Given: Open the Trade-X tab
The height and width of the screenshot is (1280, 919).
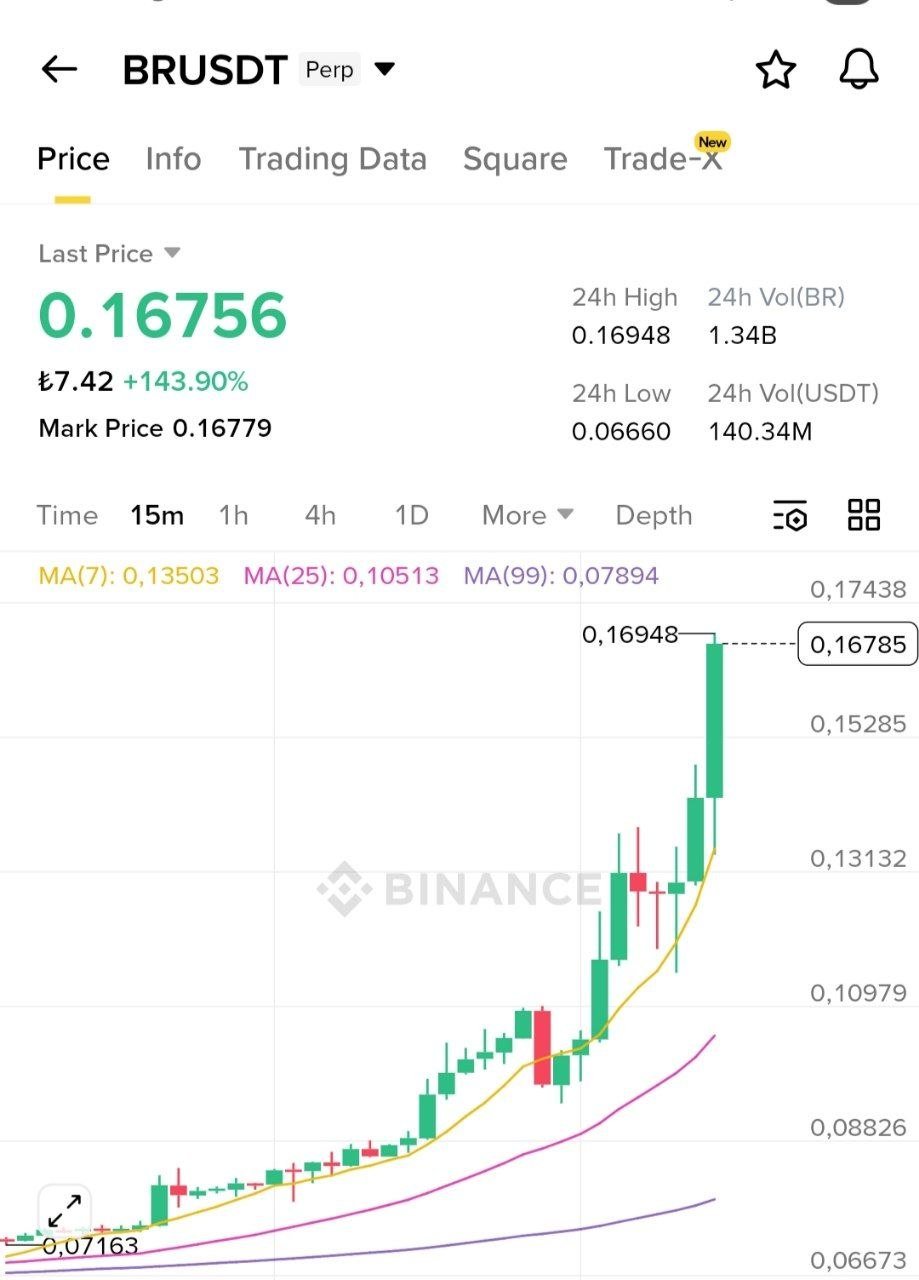Looking at the screenshot, I should [x=663, y=159].
